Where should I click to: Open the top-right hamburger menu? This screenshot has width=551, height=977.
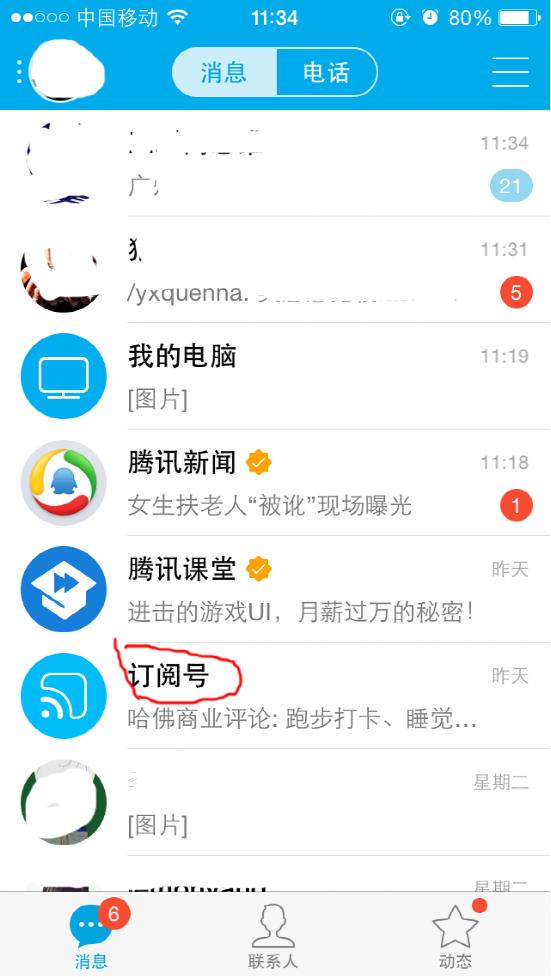pyautogui.click(x=510, y=72)
